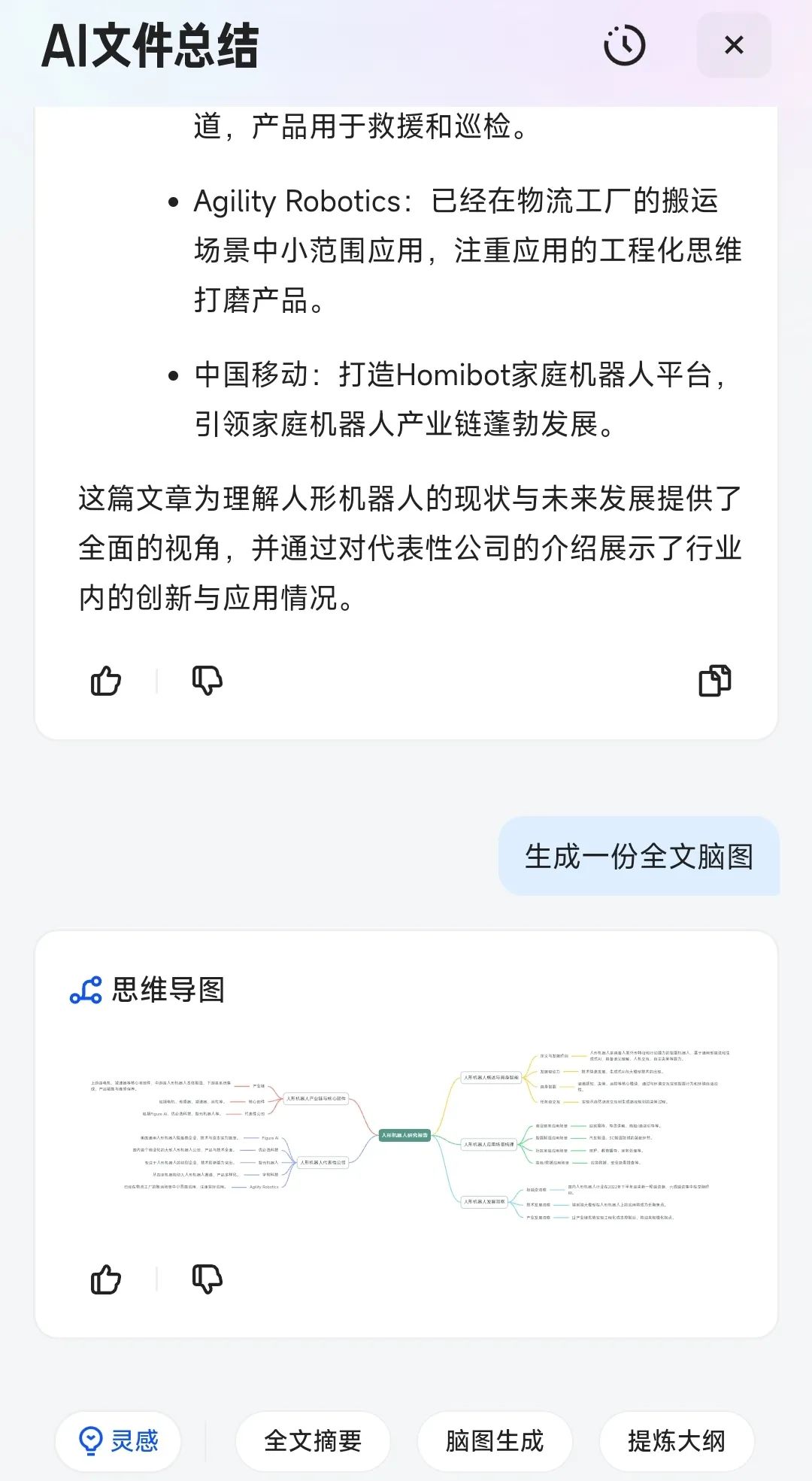Open the history clock icon
Viewport: 812px width, 1481px height.
pyautogui.click(x=625, y=46)
